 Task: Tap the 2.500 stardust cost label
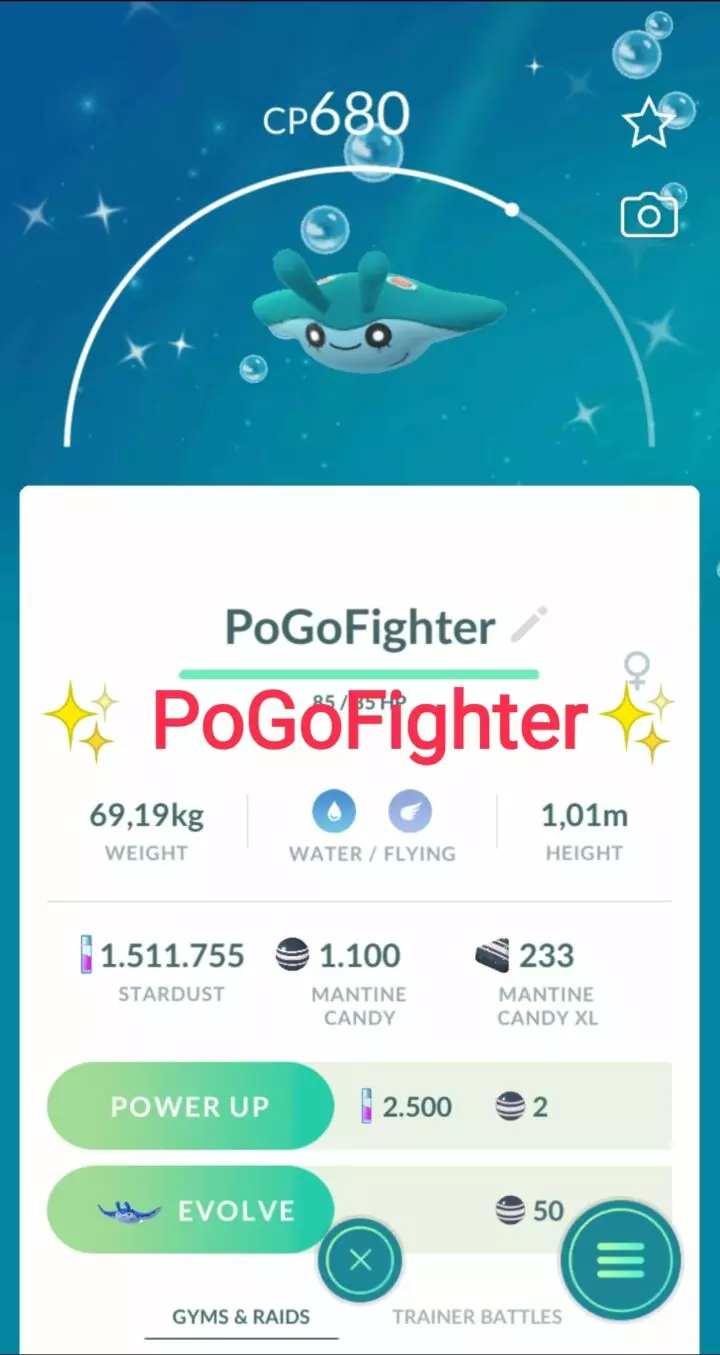pos(417,1106)
